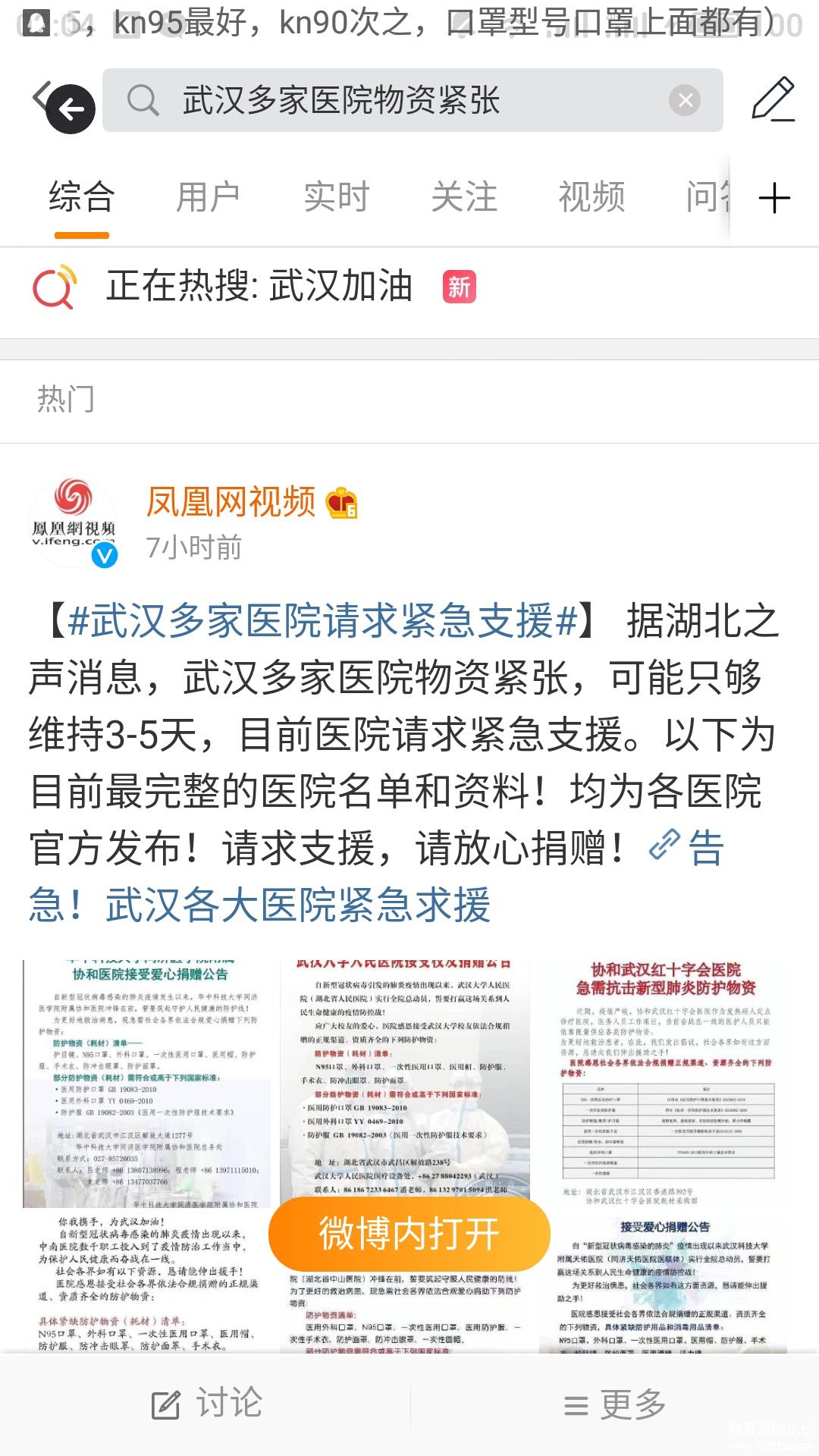Viewport: 819px width, 1456px height.
Task: Compose a new post with pencil icon
Action: tap(773, 99)
